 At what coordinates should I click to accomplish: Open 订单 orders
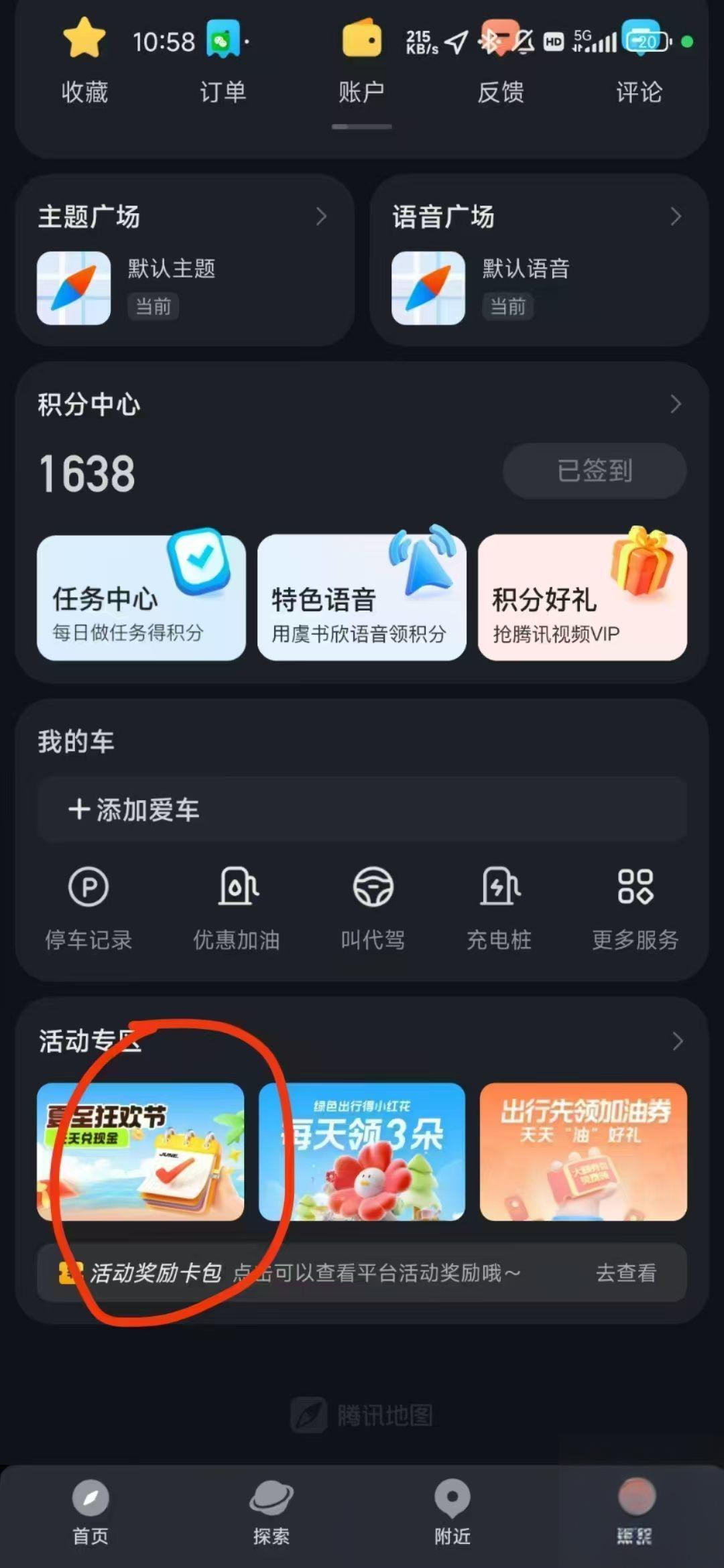point(223,67)
